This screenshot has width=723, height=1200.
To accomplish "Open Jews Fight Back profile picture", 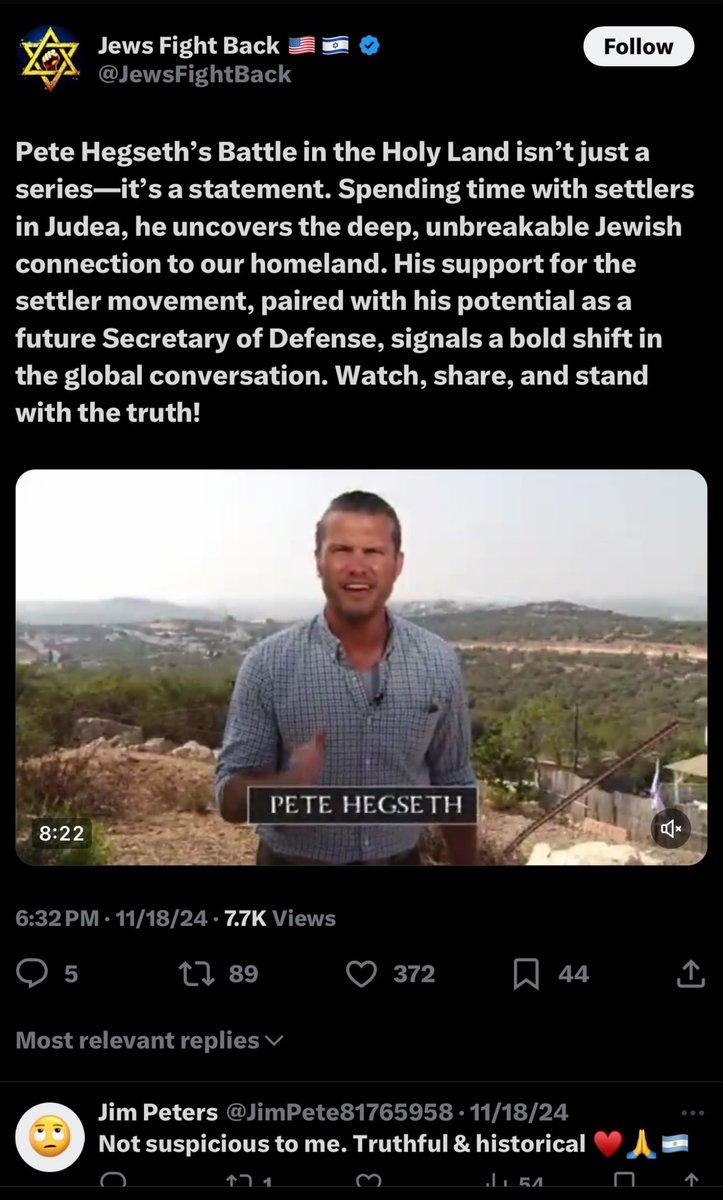I will 50,59.
